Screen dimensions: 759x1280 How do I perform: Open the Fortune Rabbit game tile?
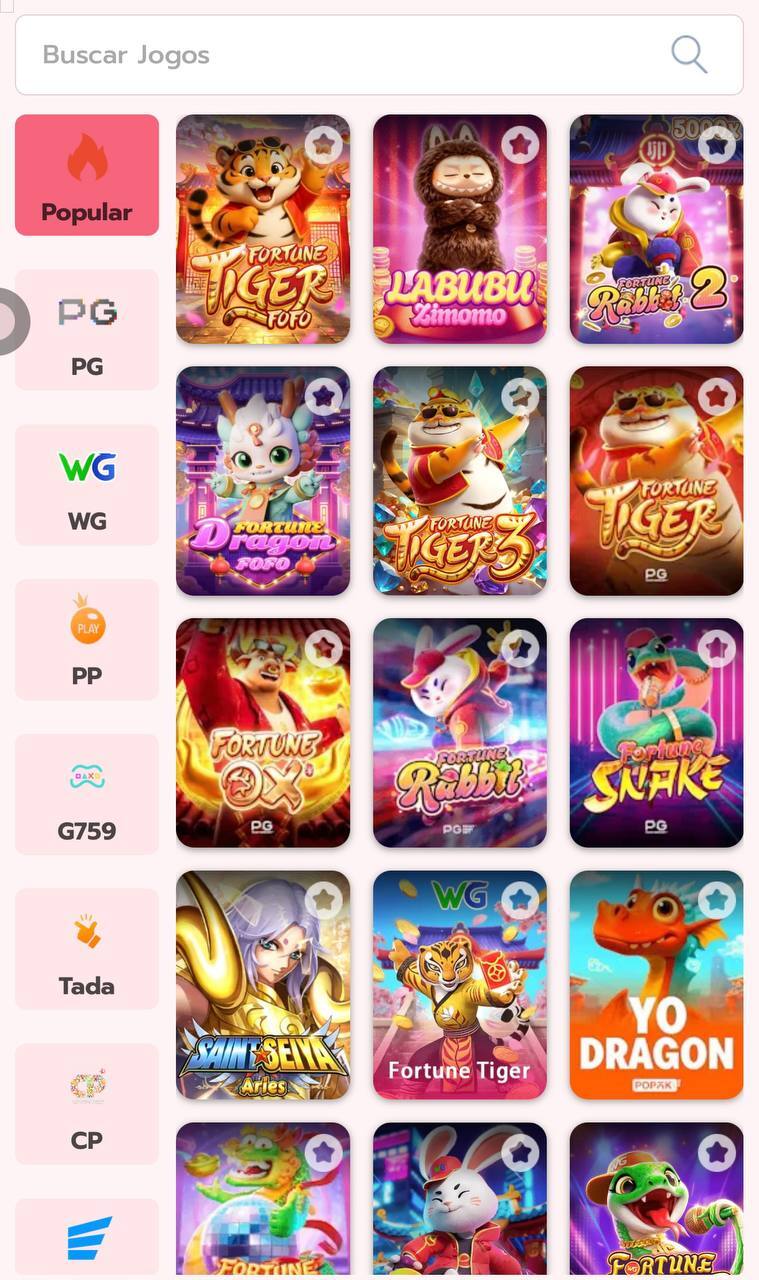(x=460, y=742)
